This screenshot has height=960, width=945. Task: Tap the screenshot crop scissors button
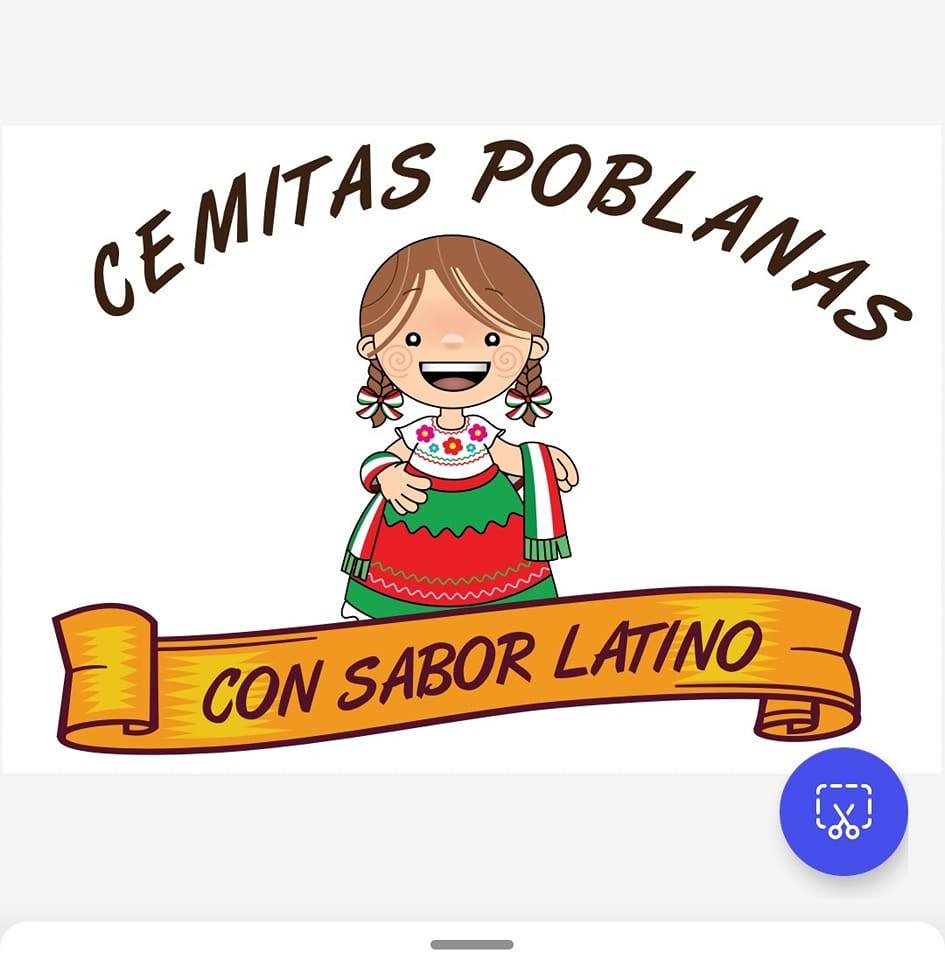click(x=843, y=811)
